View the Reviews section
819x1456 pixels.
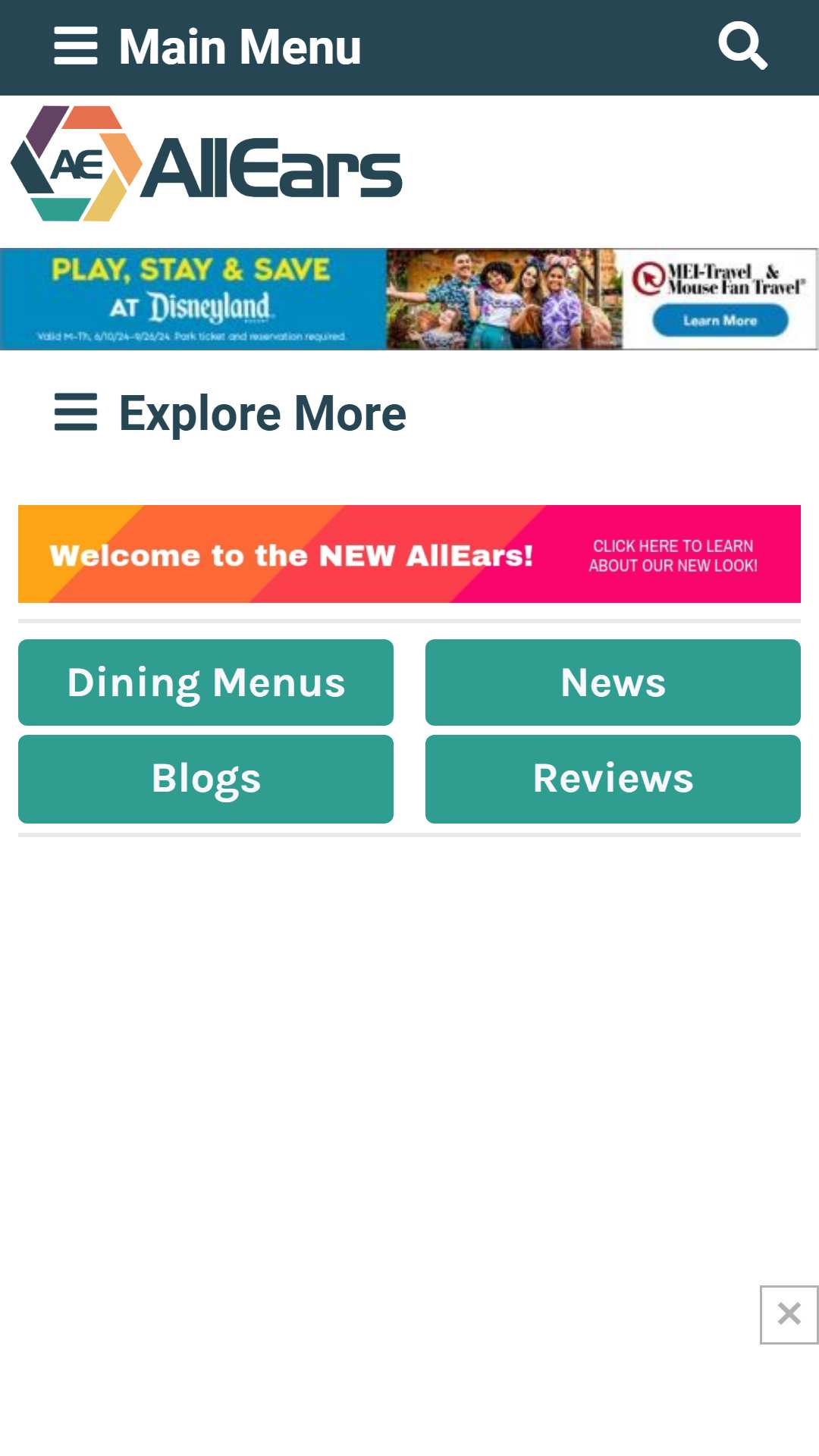(613, 779)
